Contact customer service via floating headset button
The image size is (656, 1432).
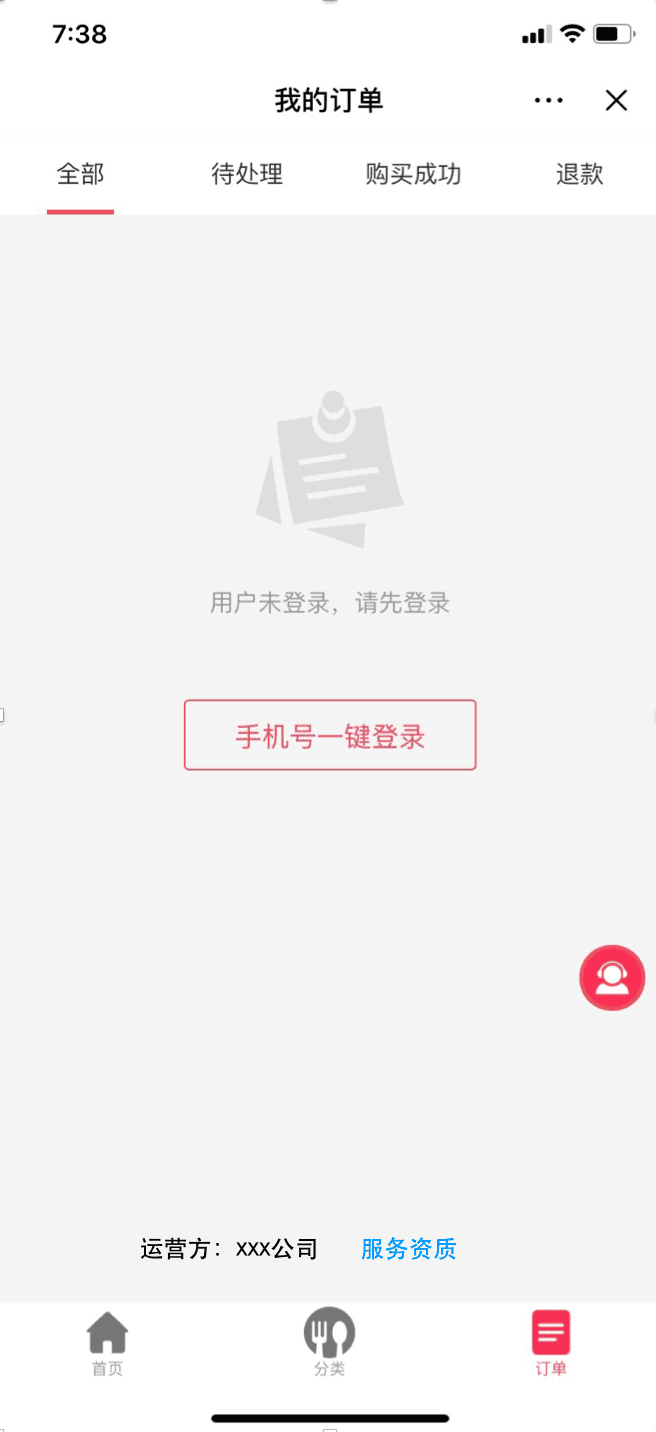(x=612, y=977)
